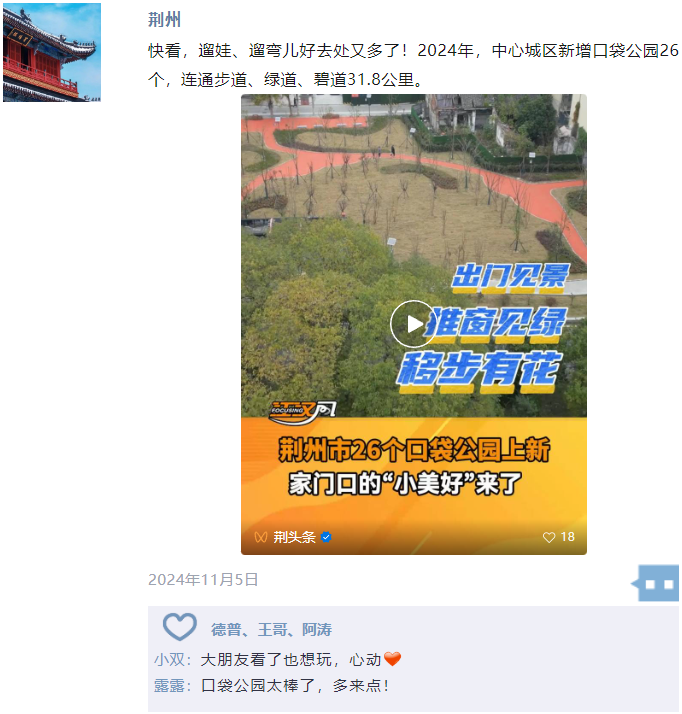Open the 荆州 profile avatar
682x714 pixels.
52,52
